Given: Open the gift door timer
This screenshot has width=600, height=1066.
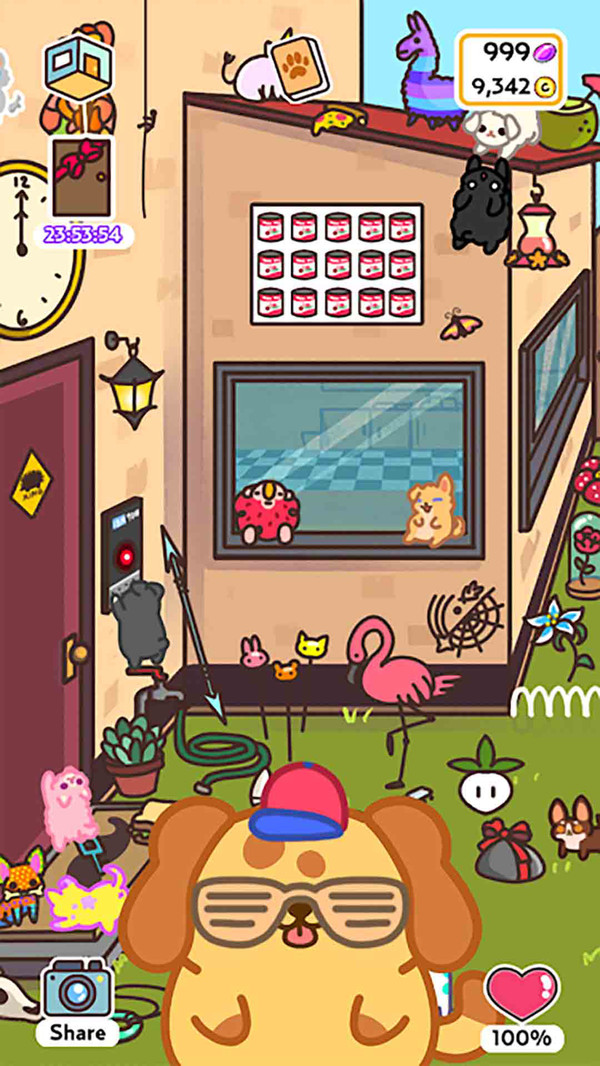Looking at the screenshot, I should [82, 180].
